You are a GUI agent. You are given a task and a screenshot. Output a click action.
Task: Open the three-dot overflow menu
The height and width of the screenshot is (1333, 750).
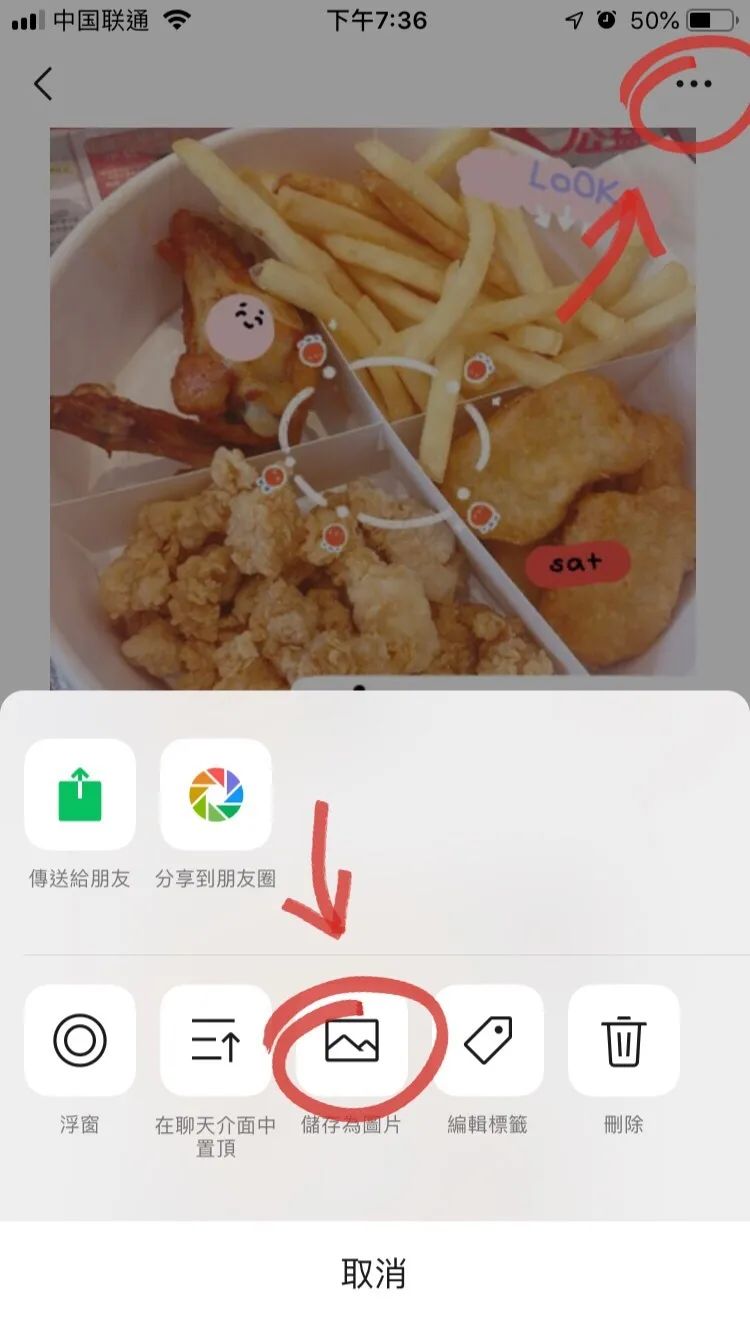tap(693, 84)
